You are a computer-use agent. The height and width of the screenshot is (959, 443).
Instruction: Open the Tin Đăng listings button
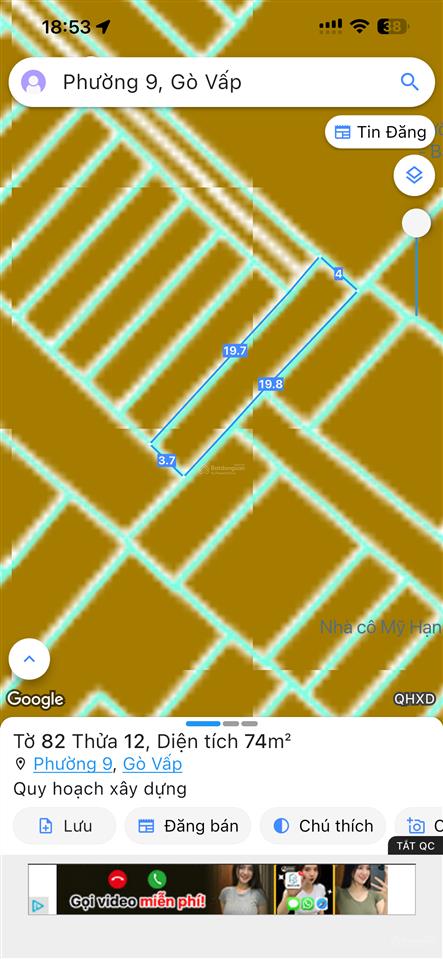(x=379, y=131)
